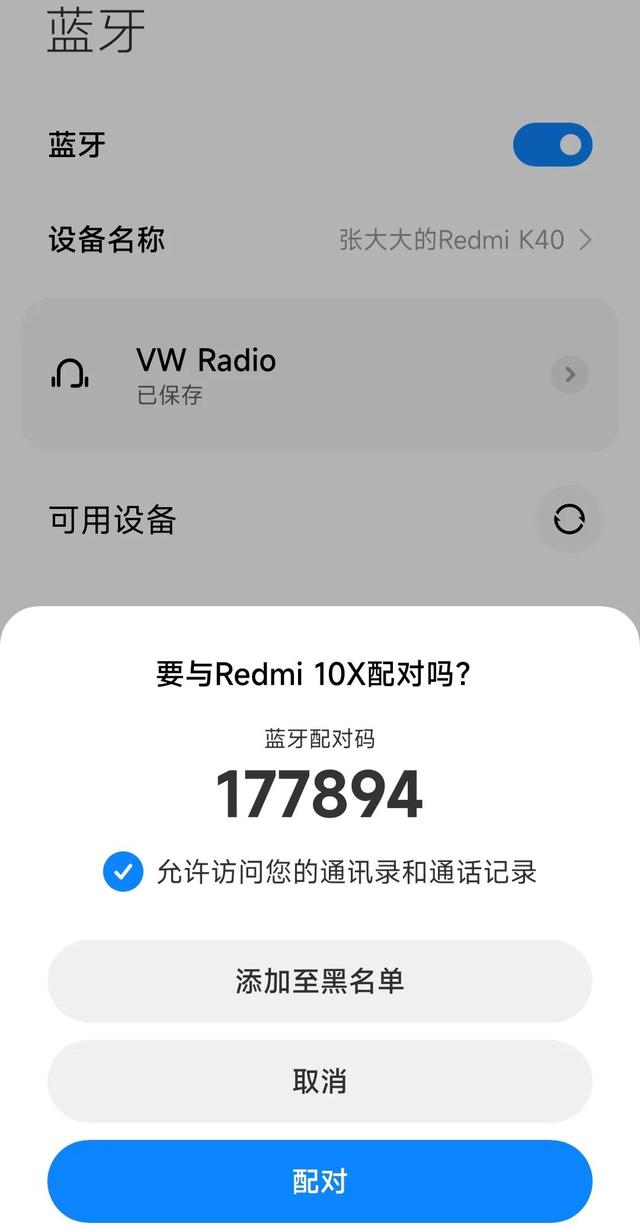
Task: Uncheck 允许访问您的通讯录和通话记录 checkbox
Action: [123, 872]
